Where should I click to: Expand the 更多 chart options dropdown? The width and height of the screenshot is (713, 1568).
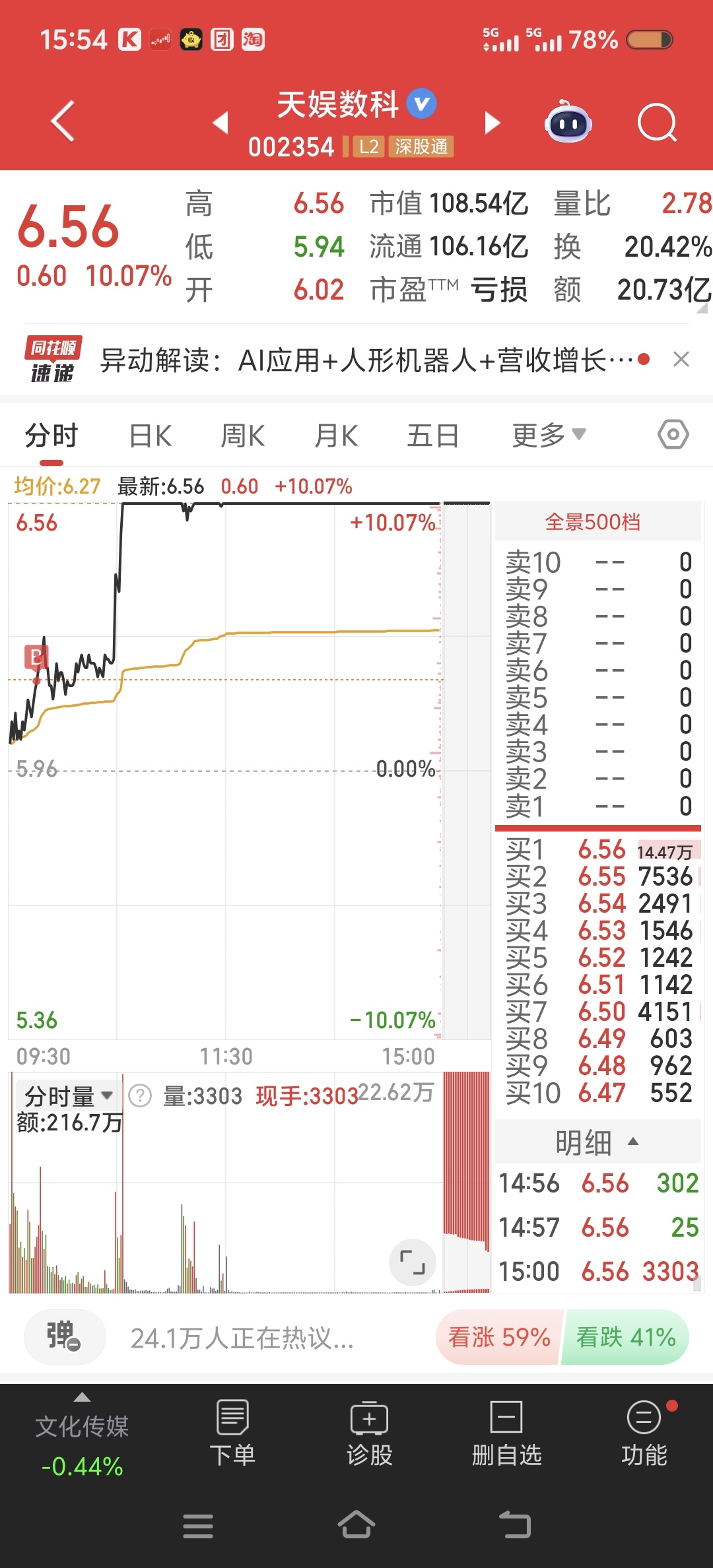(x=549, y=436)
